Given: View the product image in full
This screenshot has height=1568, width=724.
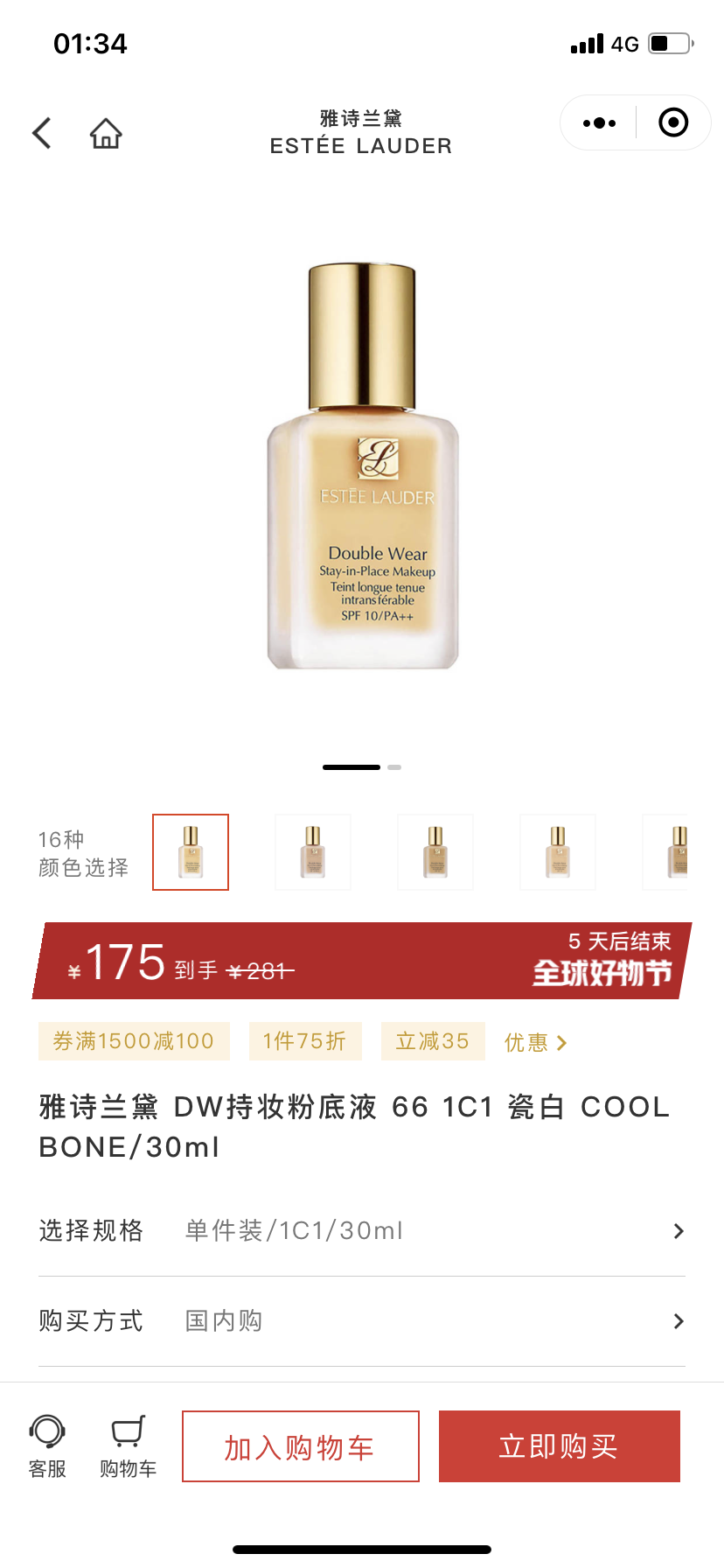Looking at the screenshot, I should pos(362,465).
